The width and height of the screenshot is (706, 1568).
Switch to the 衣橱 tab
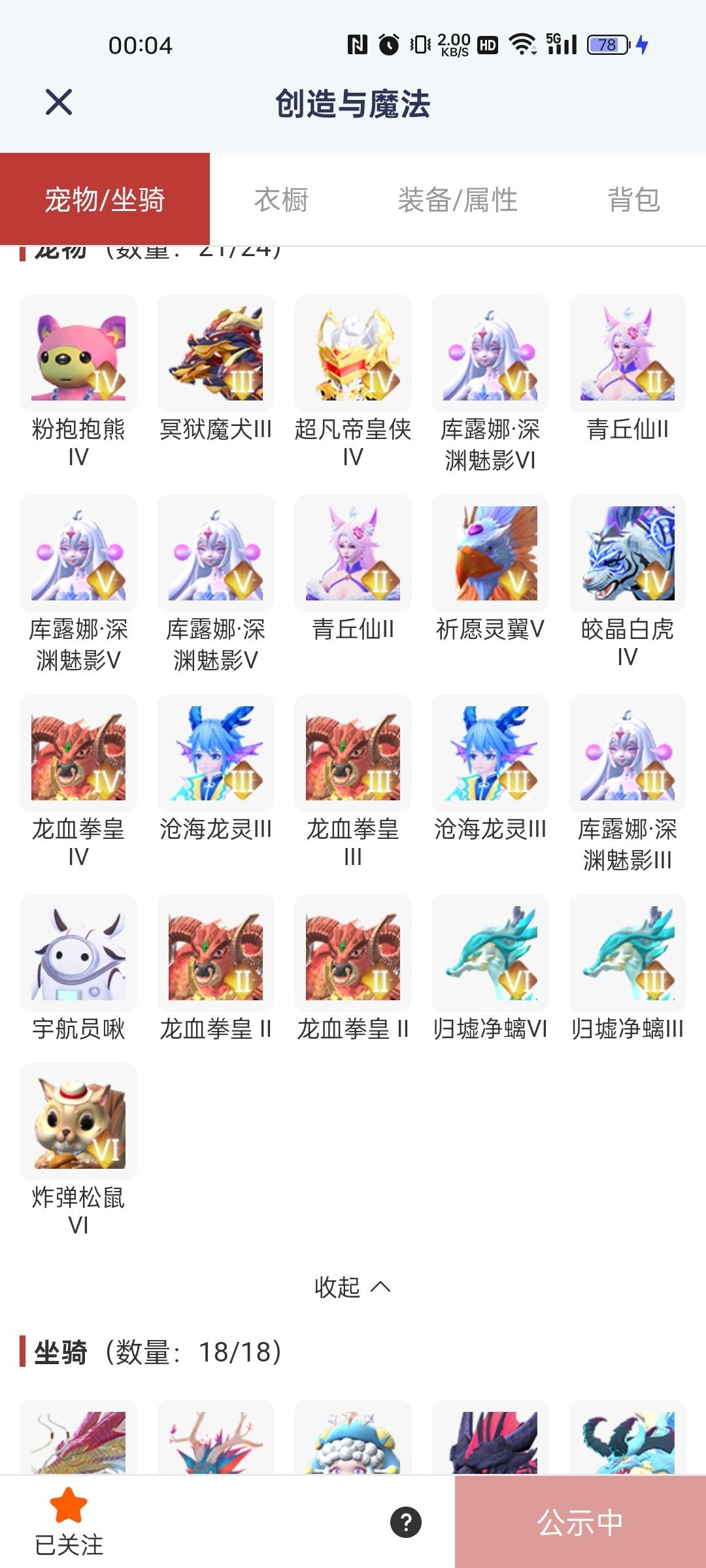[281, 200]
